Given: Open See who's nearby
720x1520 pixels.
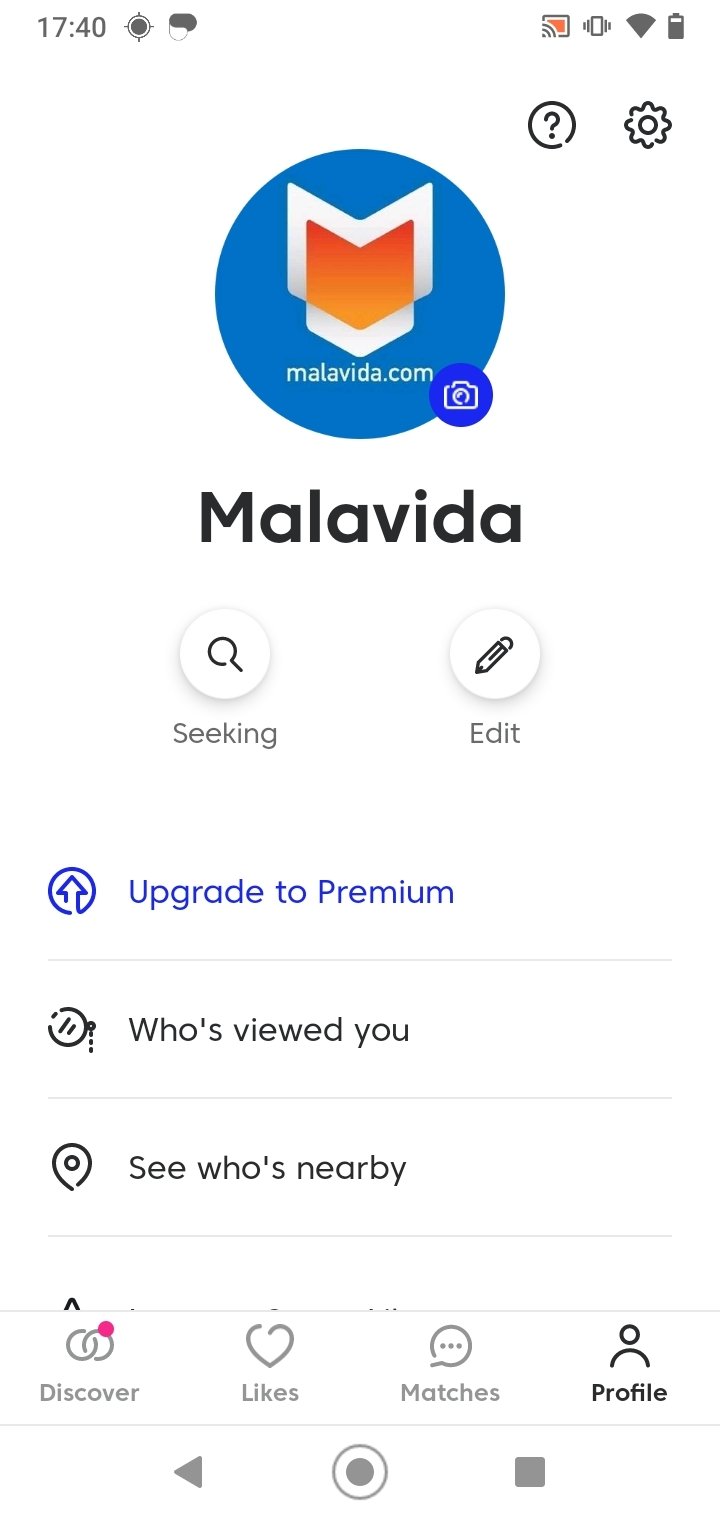Looking at the screenshot, I should [x=360, y=1168].
